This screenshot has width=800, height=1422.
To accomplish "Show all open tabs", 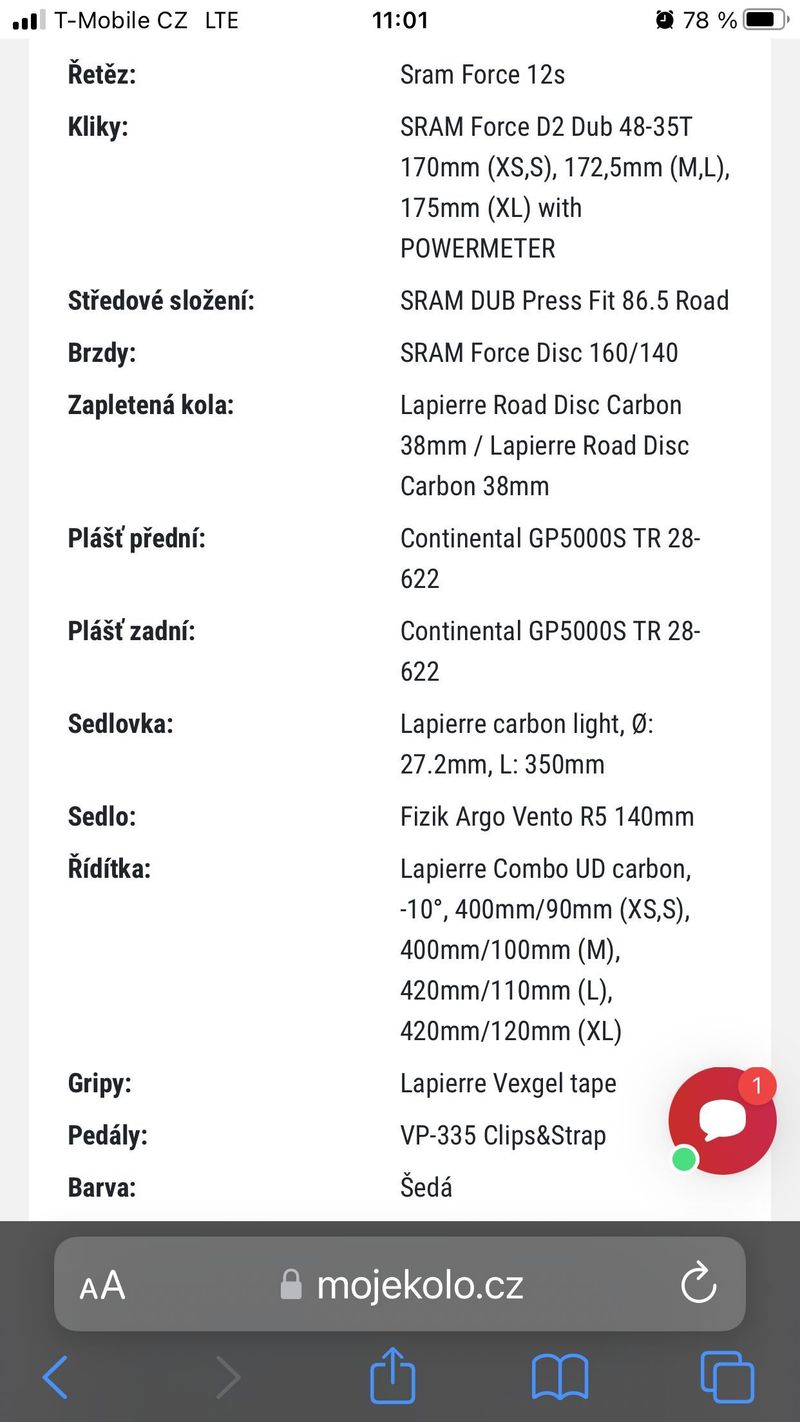I will pyautogui.click(x=726, y=1378).
